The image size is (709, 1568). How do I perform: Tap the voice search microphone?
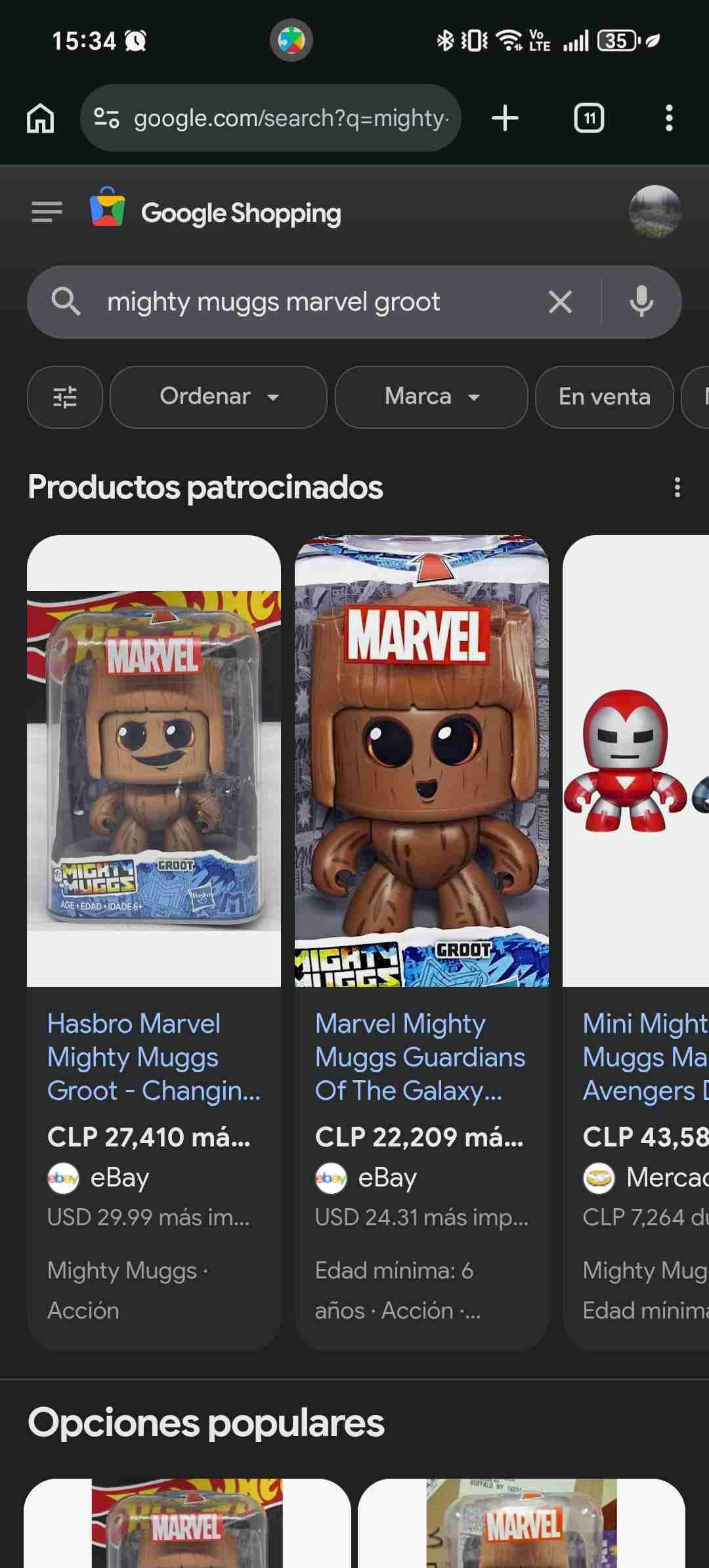pyautogui.click(x=641, y=302)
